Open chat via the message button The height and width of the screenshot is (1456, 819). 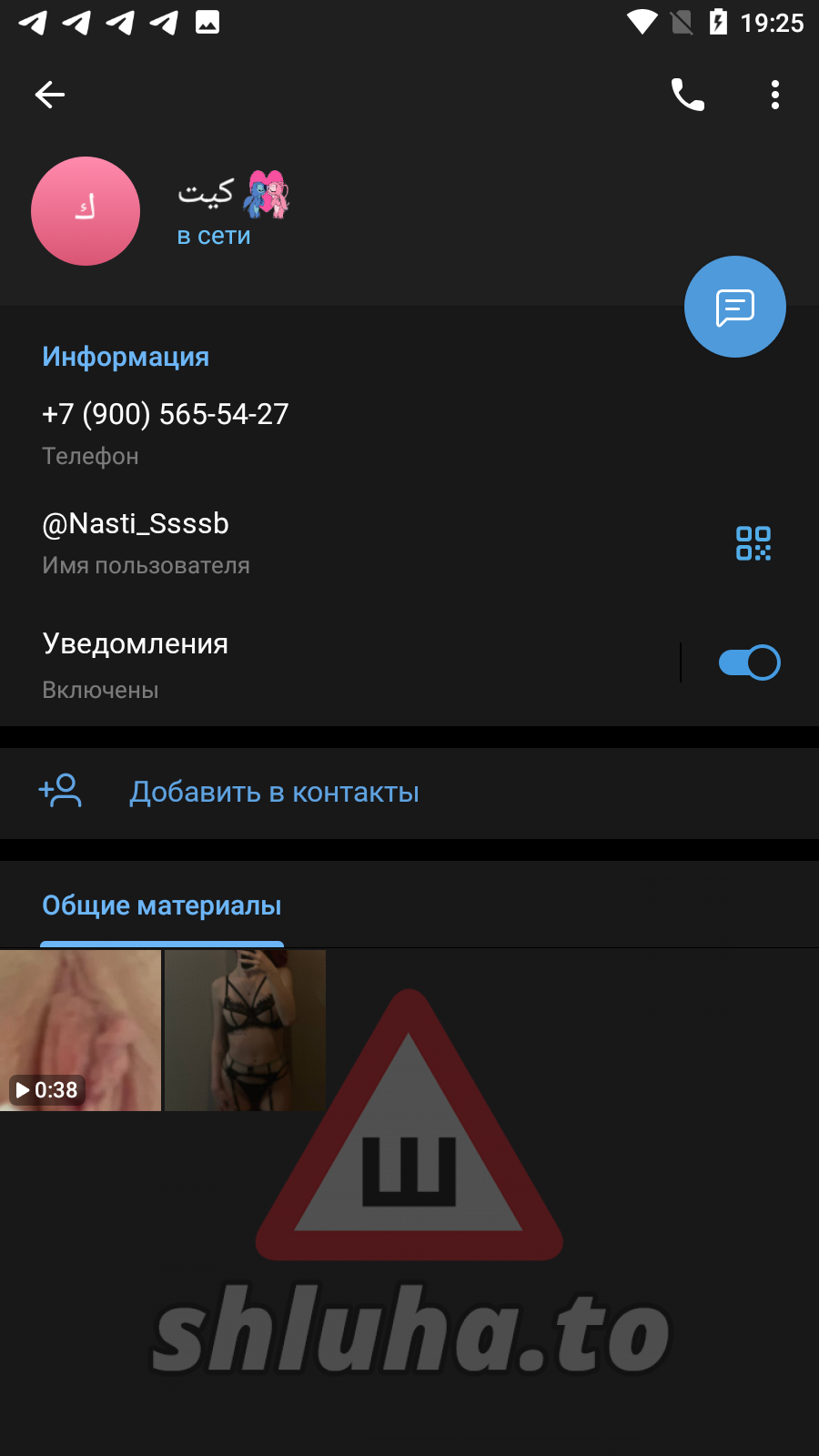coord(735,307)
